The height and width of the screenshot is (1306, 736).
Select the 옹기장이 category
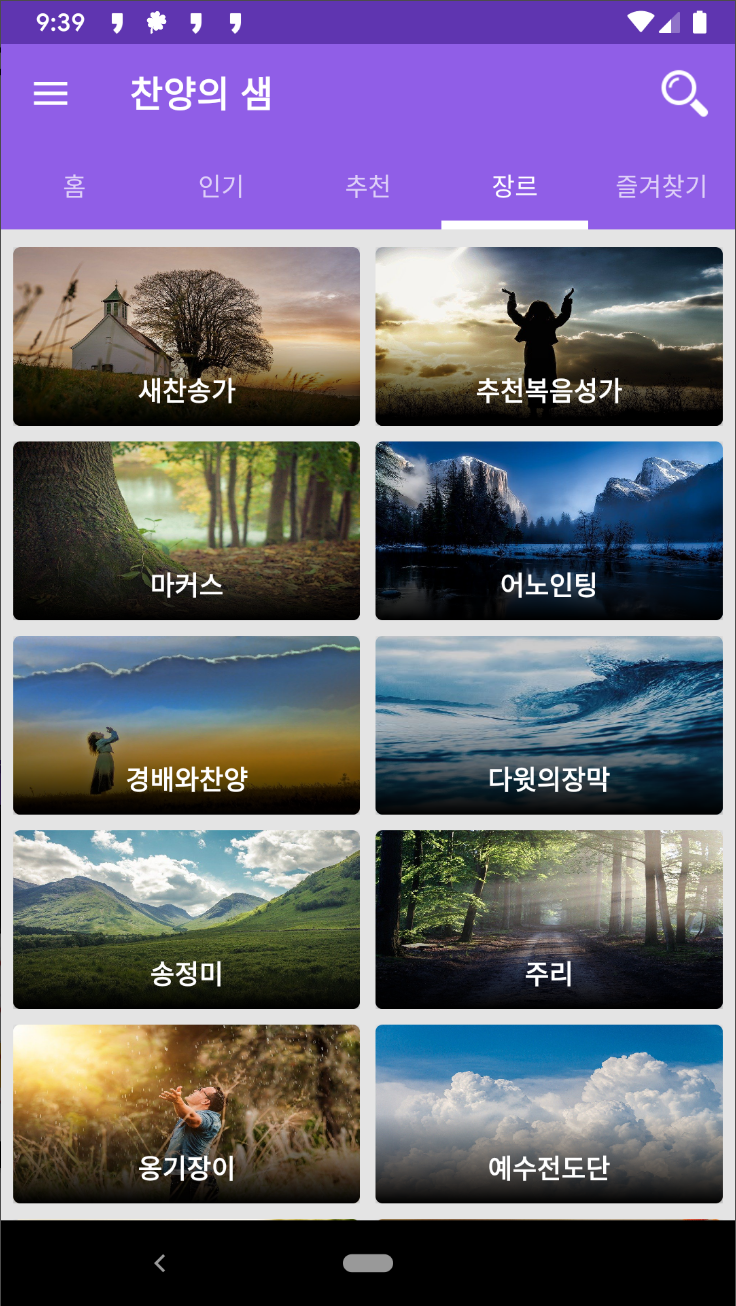coord(186,1112)
